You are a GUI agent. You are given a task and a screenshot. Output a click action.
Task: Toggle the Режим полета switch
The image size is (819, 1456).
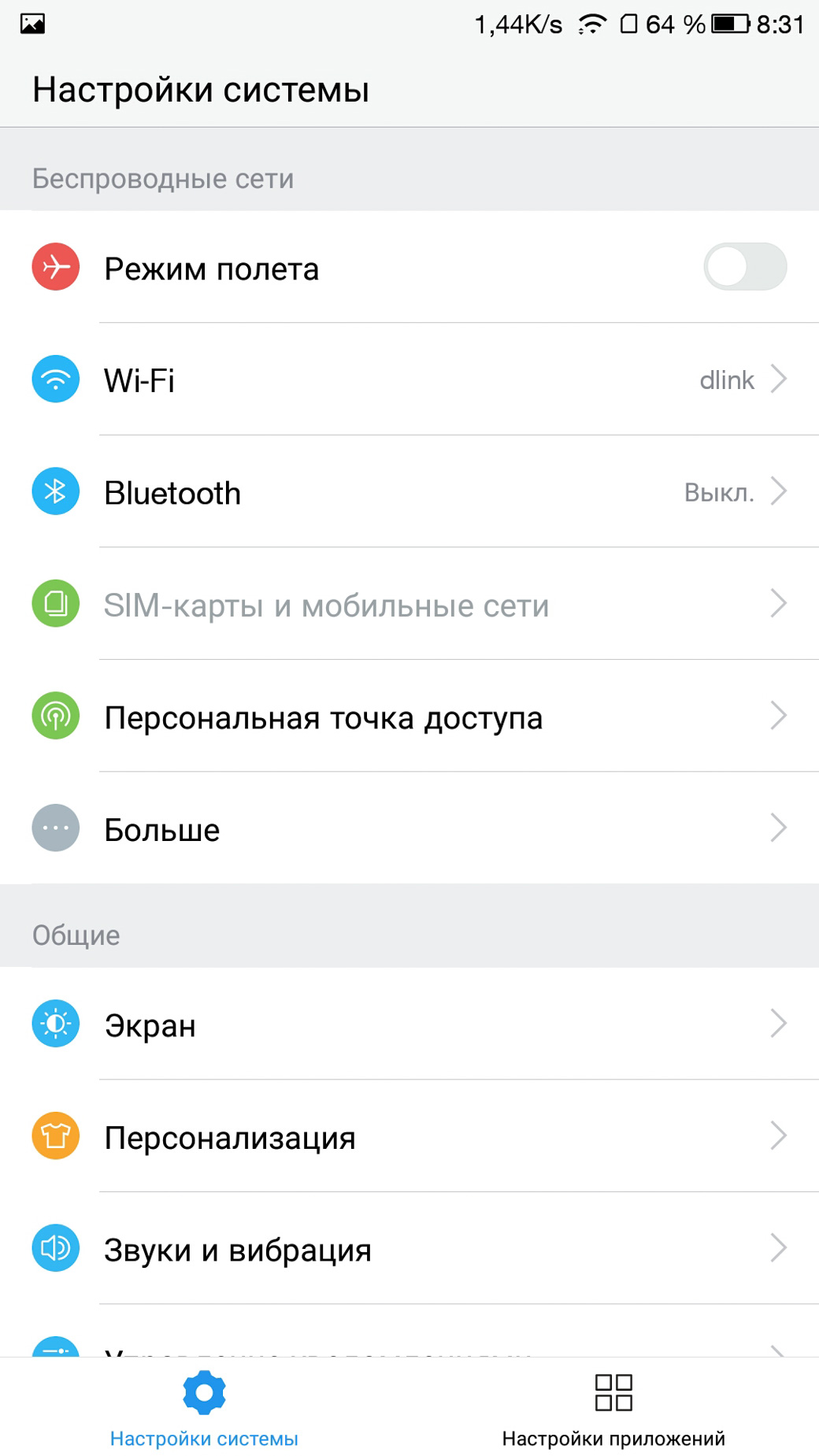point(744,267)
